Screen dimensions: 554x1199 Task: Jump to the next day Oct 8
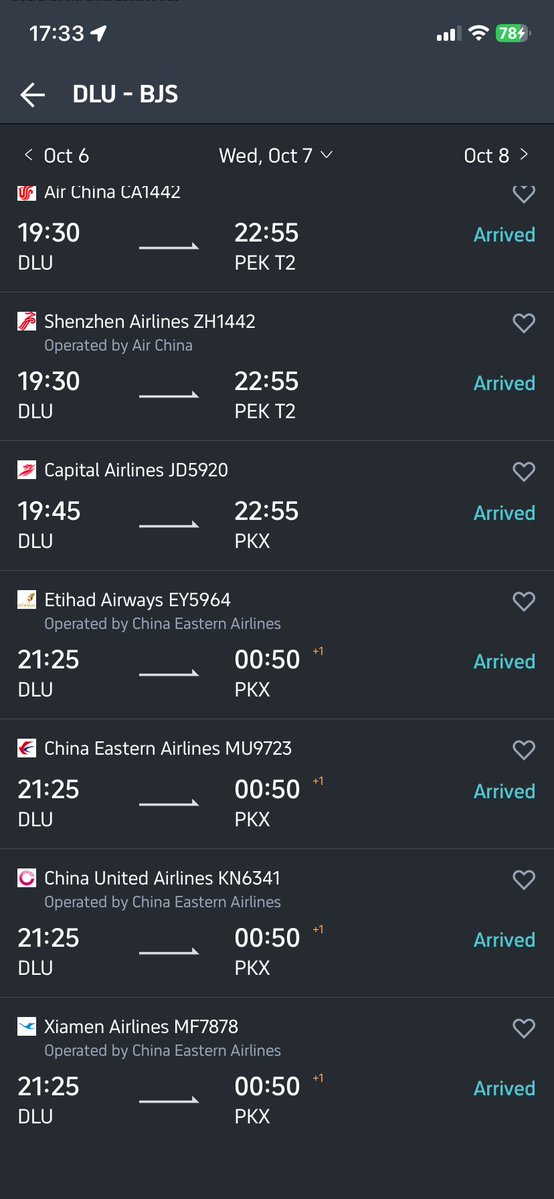[x=497, y=155]
